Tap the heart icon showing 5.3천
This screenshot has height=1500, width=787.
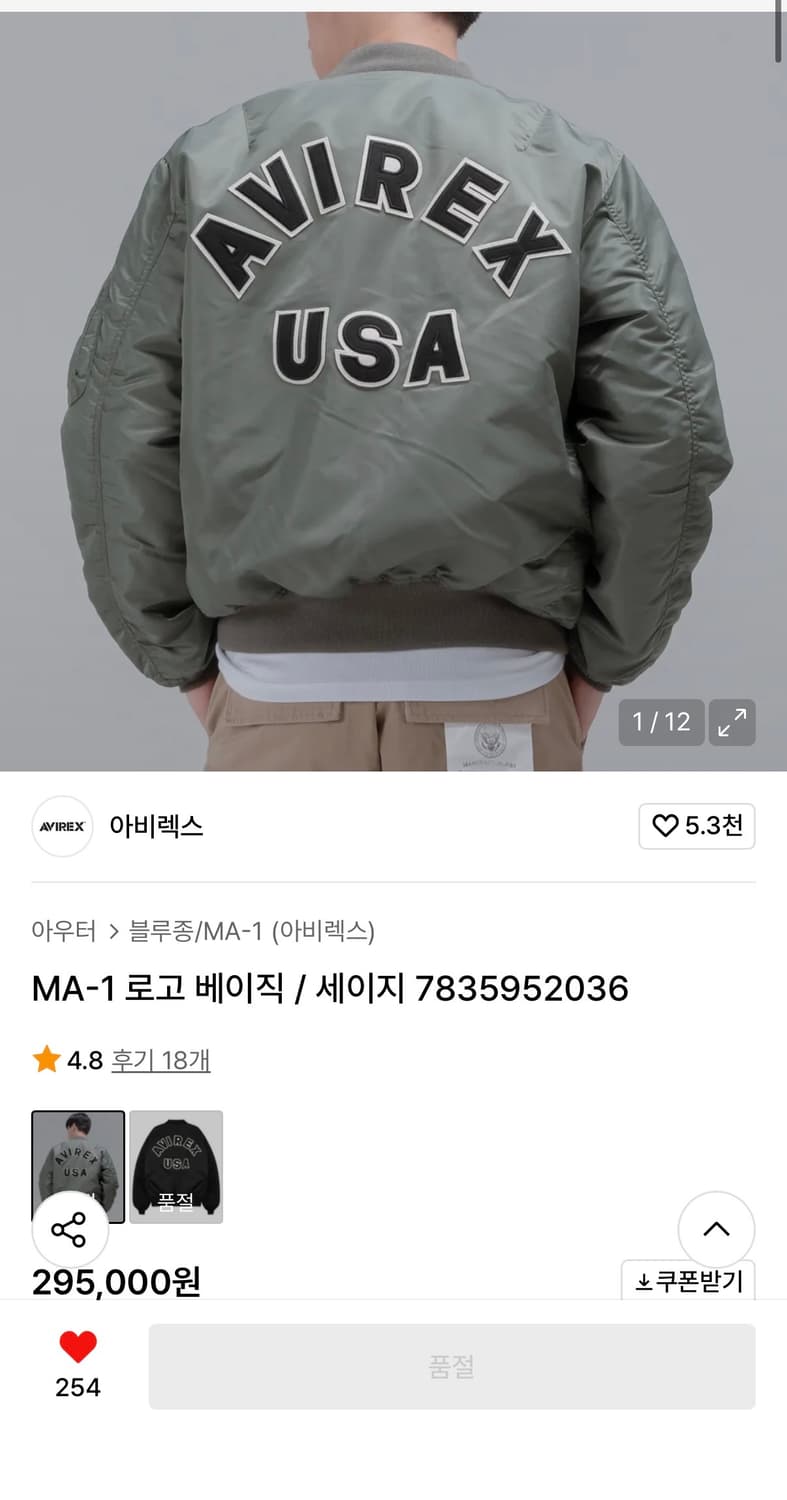668,826
